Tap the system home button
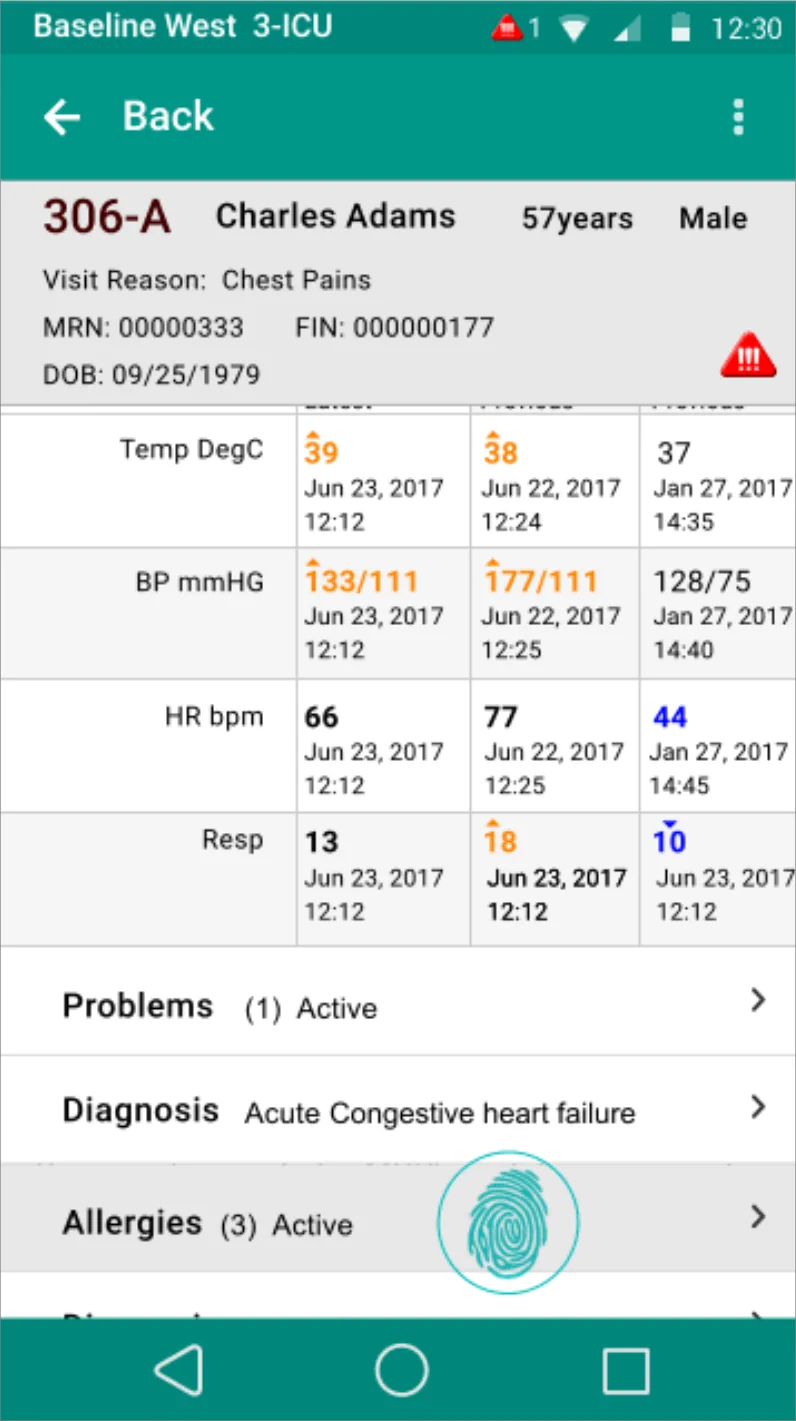This screenshot has height=1421, width=796. [401, 1369]
